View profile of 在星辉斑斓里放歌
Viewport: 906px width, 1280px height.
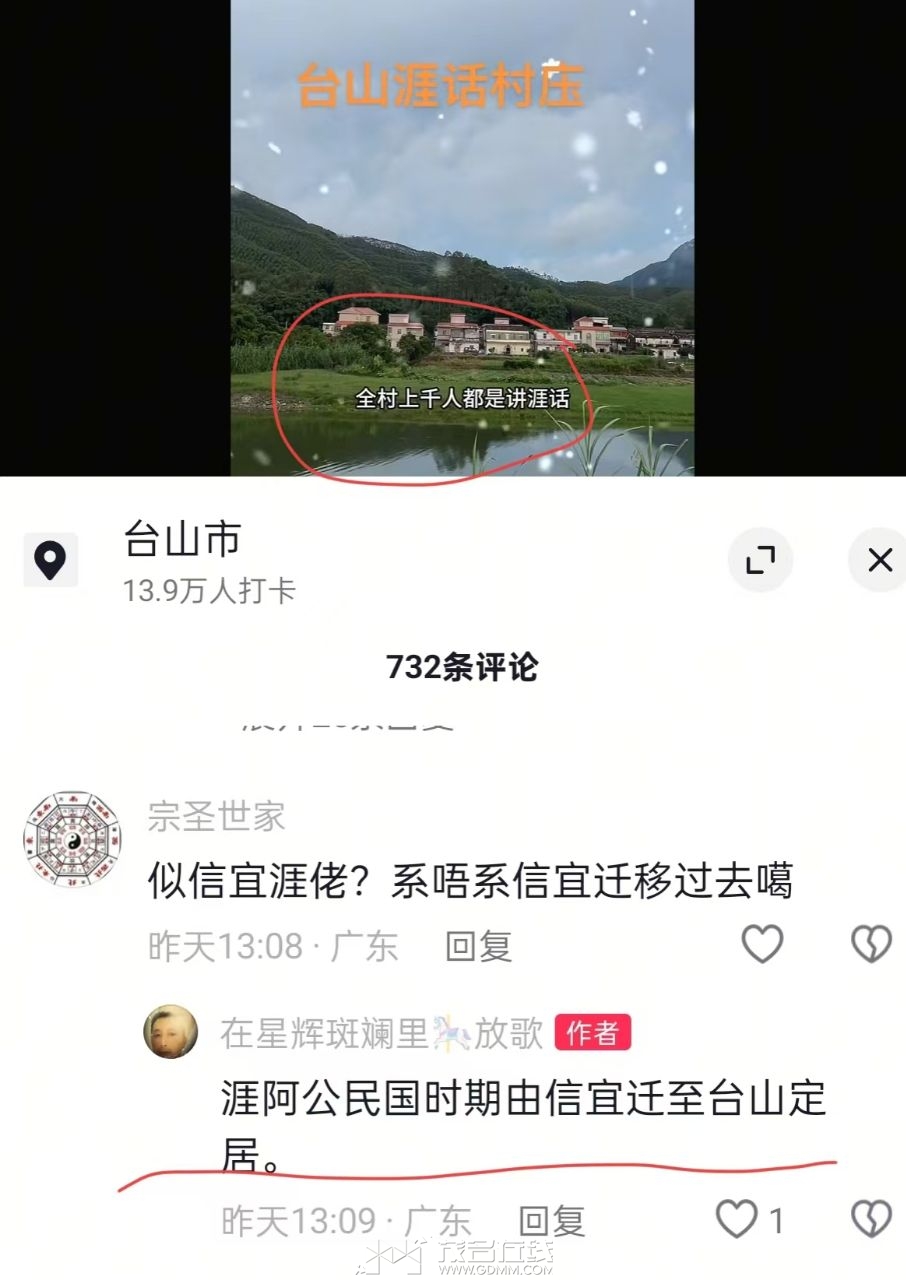click(170, 1032)
